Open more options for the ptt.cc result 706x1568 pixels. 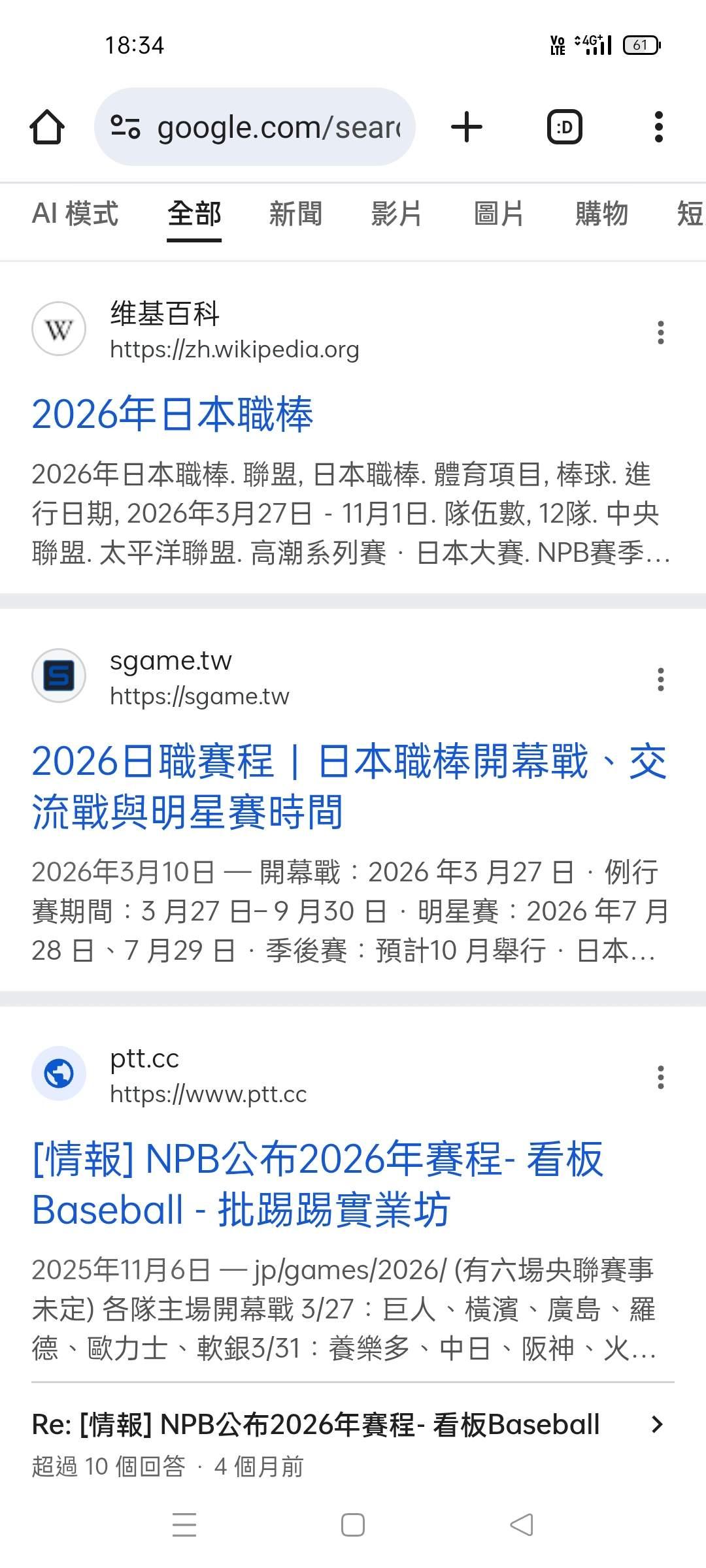point(661,1077)
